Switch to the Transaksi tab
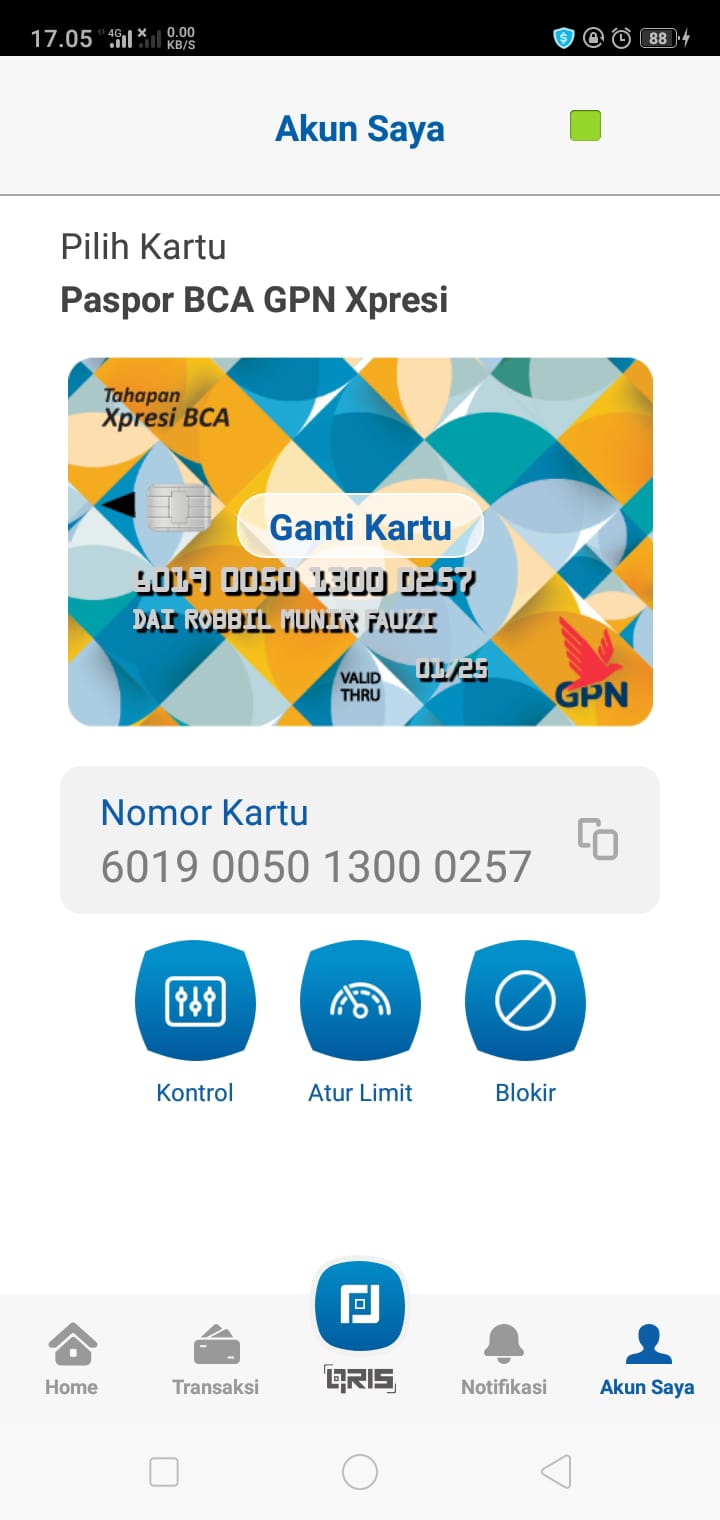This screenshot has width=720, height=1520. (x=215, y=1358)
